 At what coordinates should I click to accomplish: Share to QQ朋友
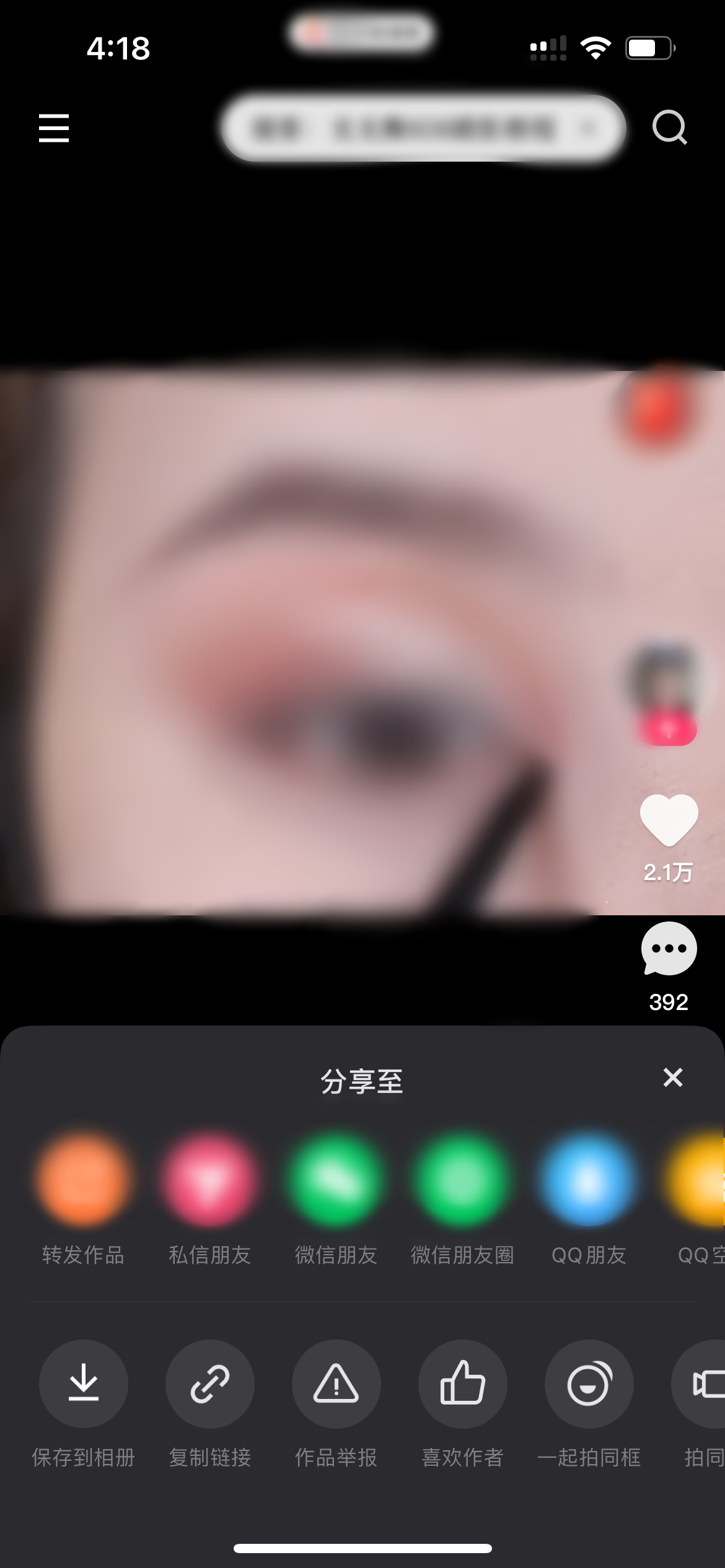(x=589, y=1180)
